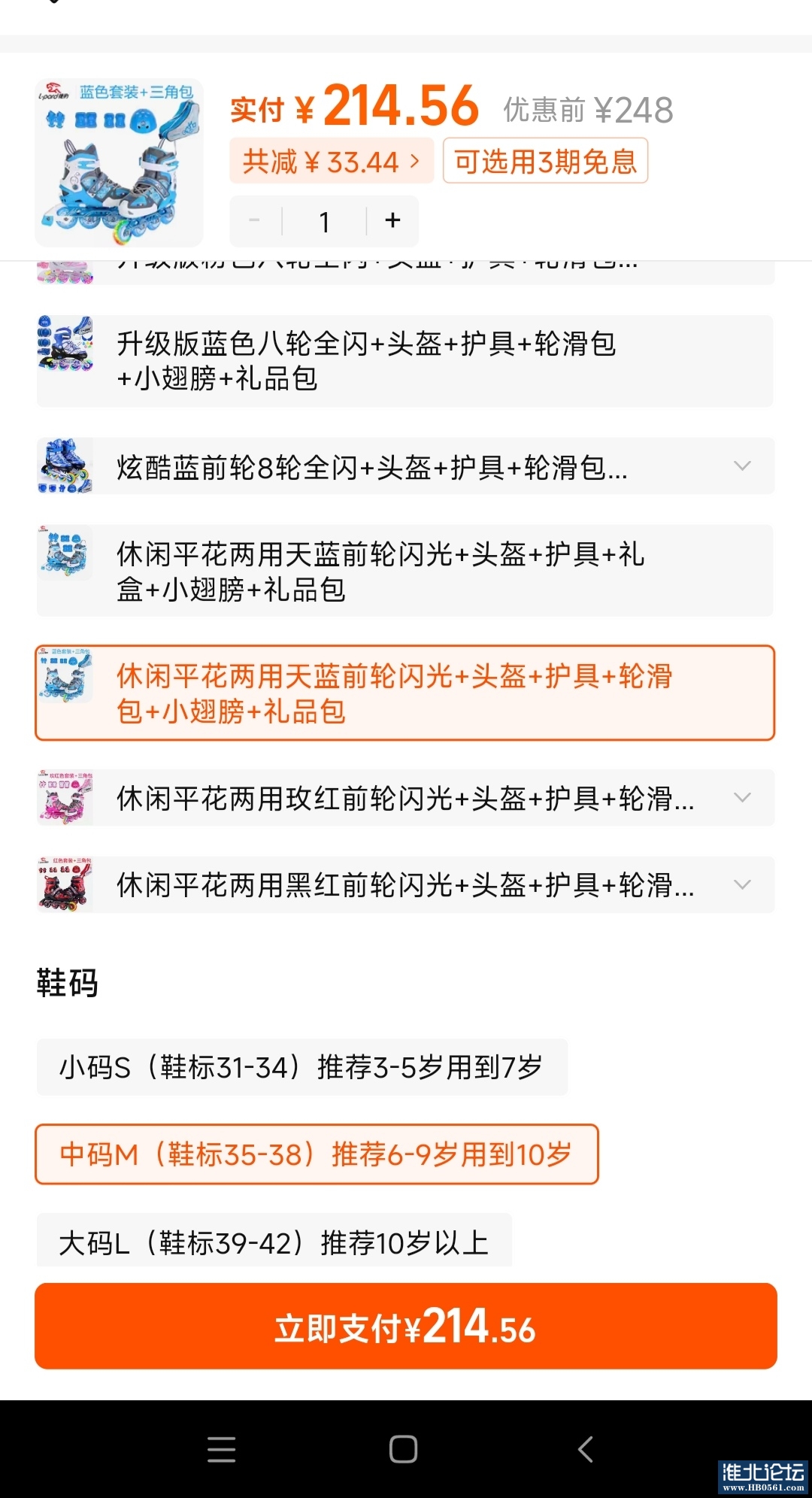Screen dimensions: 812x1498
Task: Select 休闲平花两用天蓝 with 轮滑包 option
Action: point(404,693)
